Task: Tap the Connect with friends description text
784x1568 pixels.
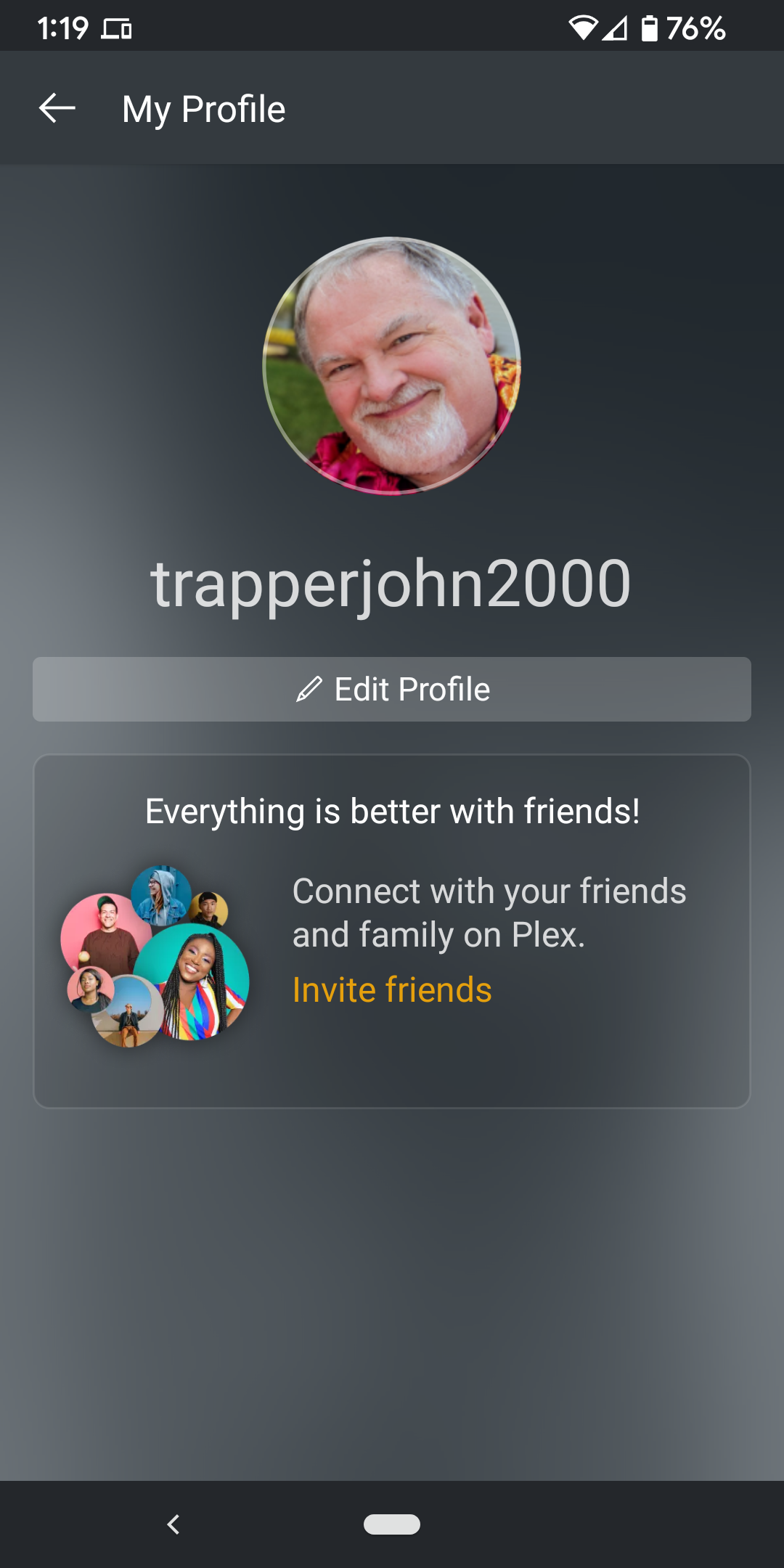Action: point(489,912)
